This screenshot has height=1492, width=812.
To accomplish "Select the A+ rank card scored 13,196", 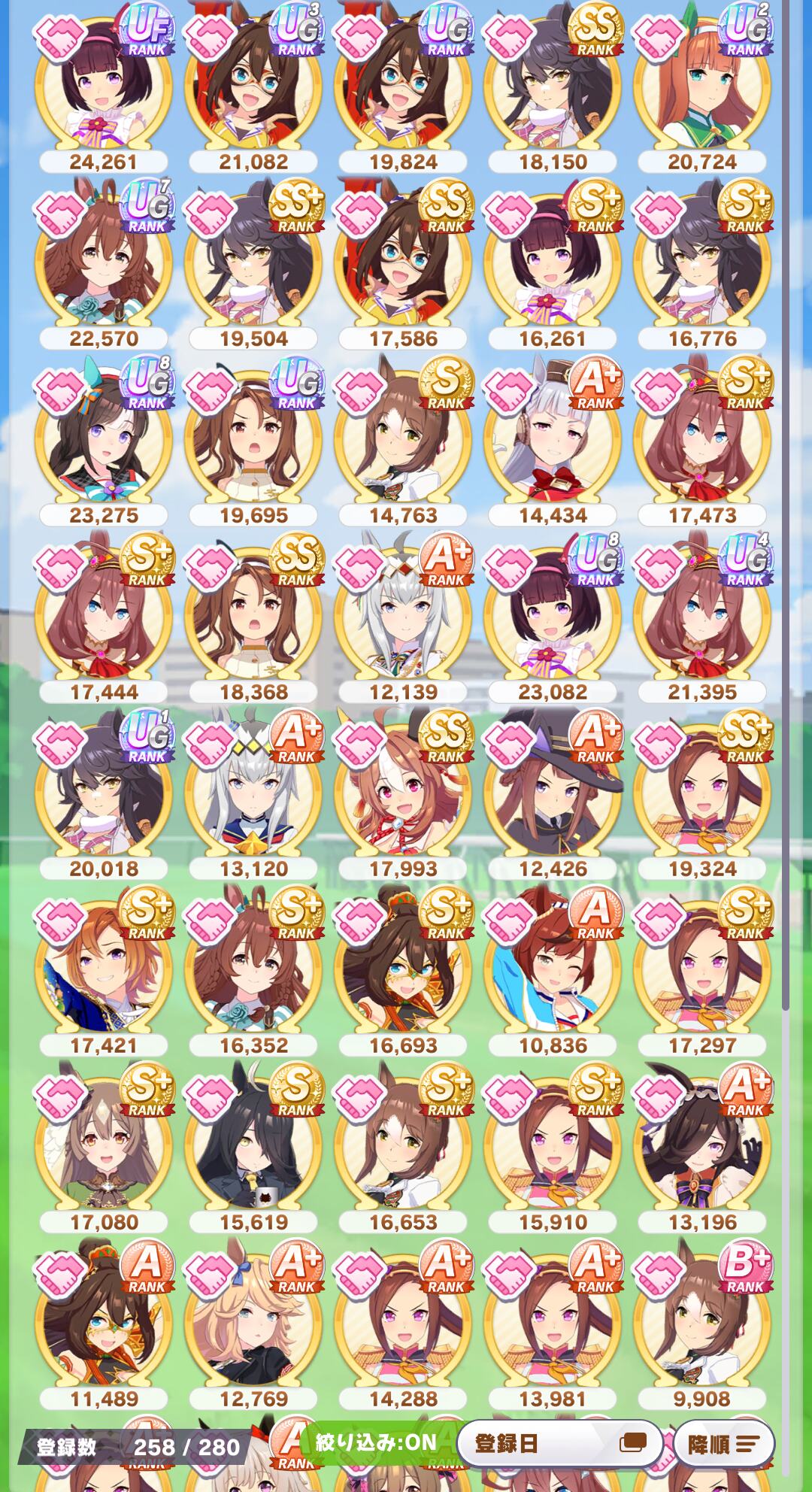I will click(x=702, y=1147).
